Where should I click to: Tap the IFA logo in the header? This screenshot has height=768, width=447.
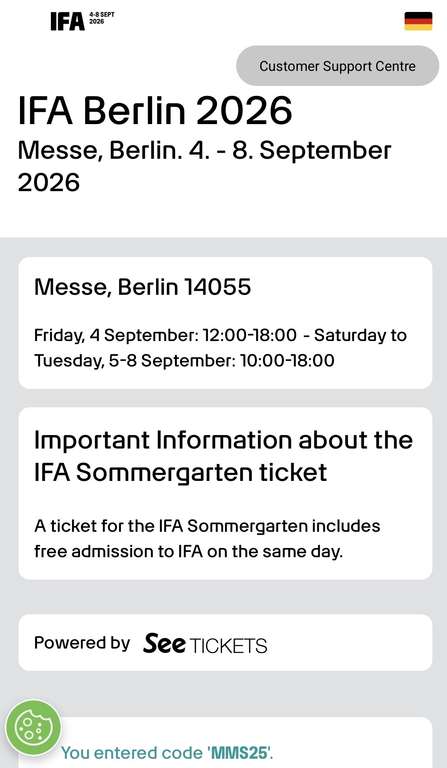coord(82,21)
